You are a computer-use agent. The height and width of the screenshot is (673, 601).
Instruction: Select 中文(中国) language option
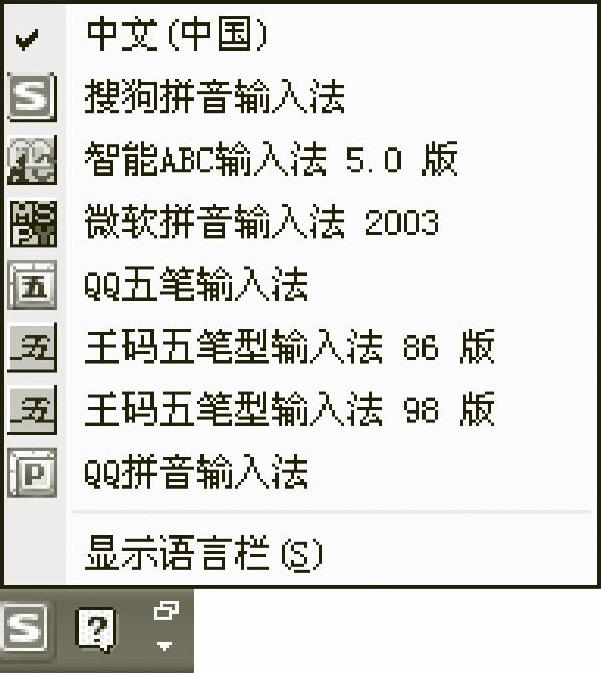[x=178, y=36]
